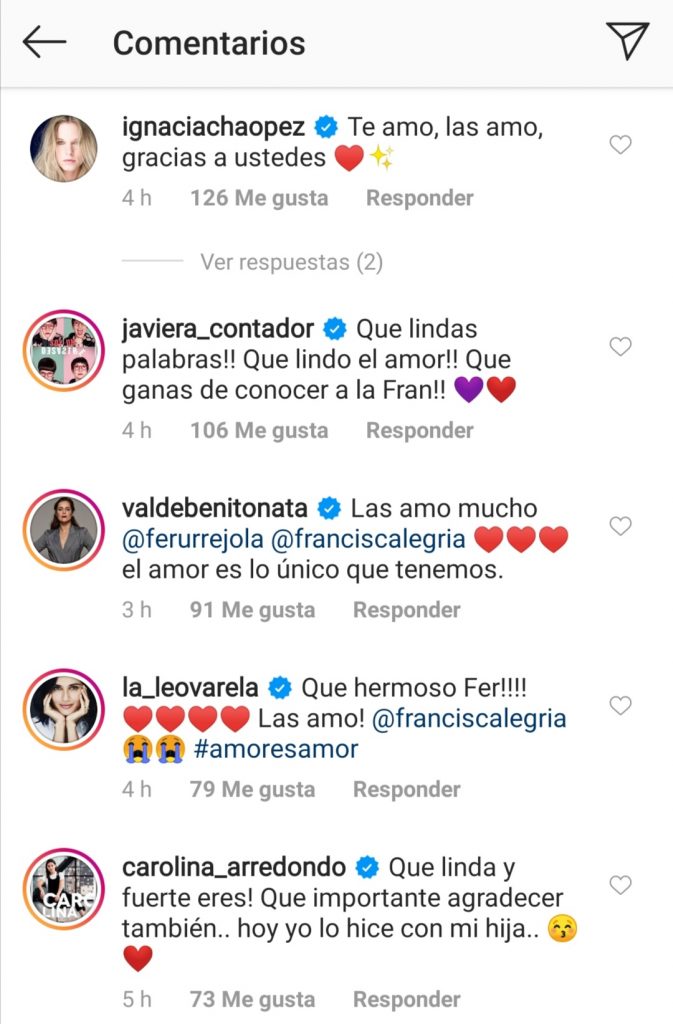Reply to valdebenitonata's comment
The image size is (673, 1024).
[x=406, y=610]
